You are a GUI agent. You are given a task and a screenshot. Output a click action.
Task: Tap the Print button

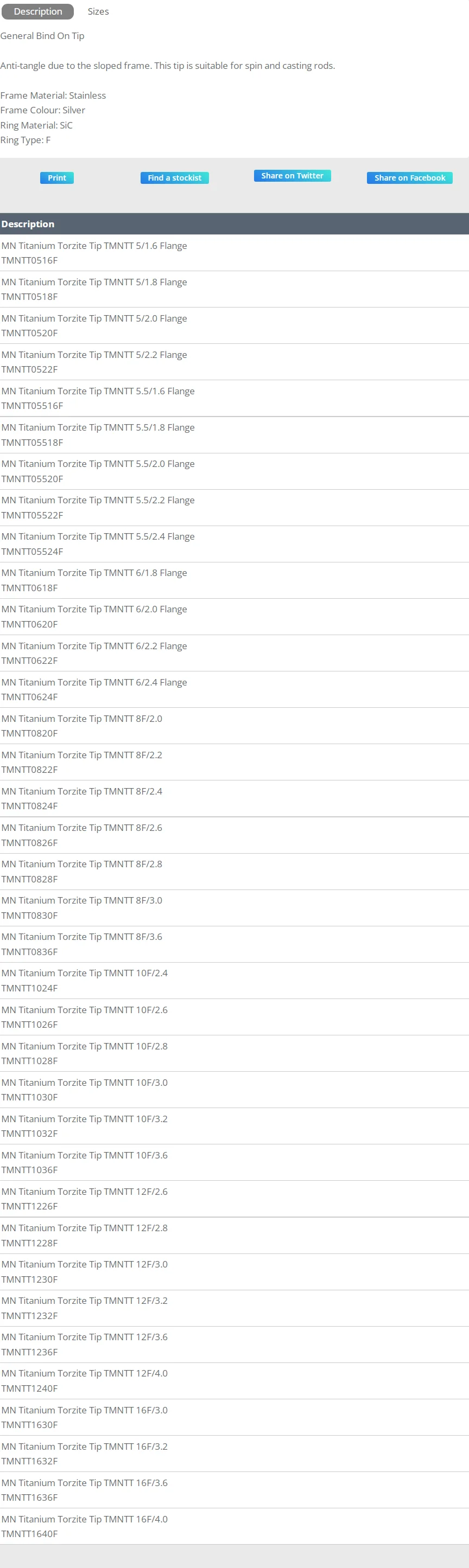56,178
